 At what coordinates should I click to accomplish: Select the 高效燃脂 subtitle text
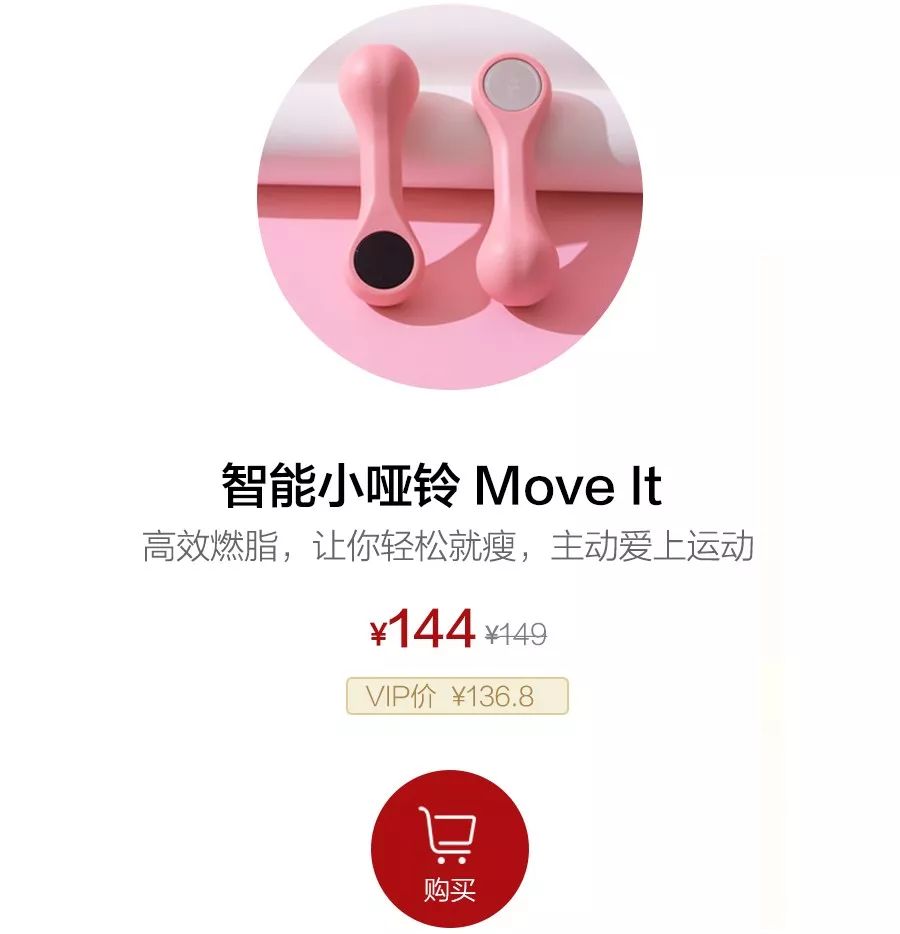[450, 545]
